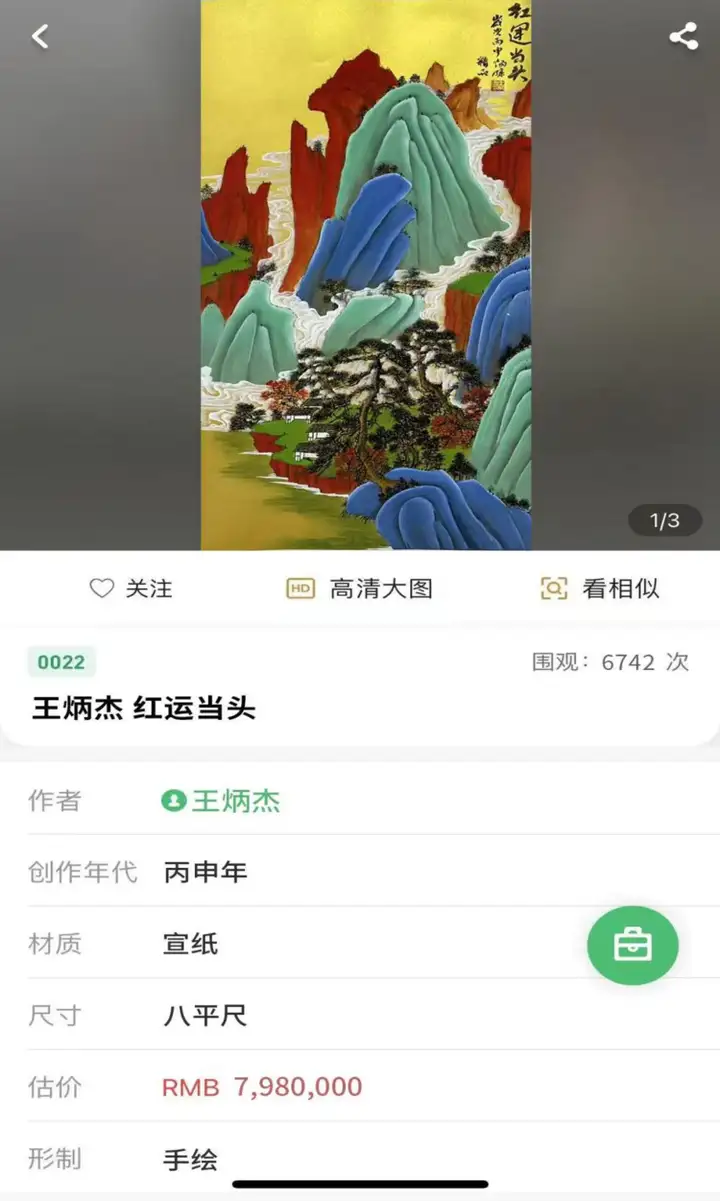Tap 关注 to follow this lot
The width and height of the screenshot is (720, 1201).
click(x=131, y=589)
